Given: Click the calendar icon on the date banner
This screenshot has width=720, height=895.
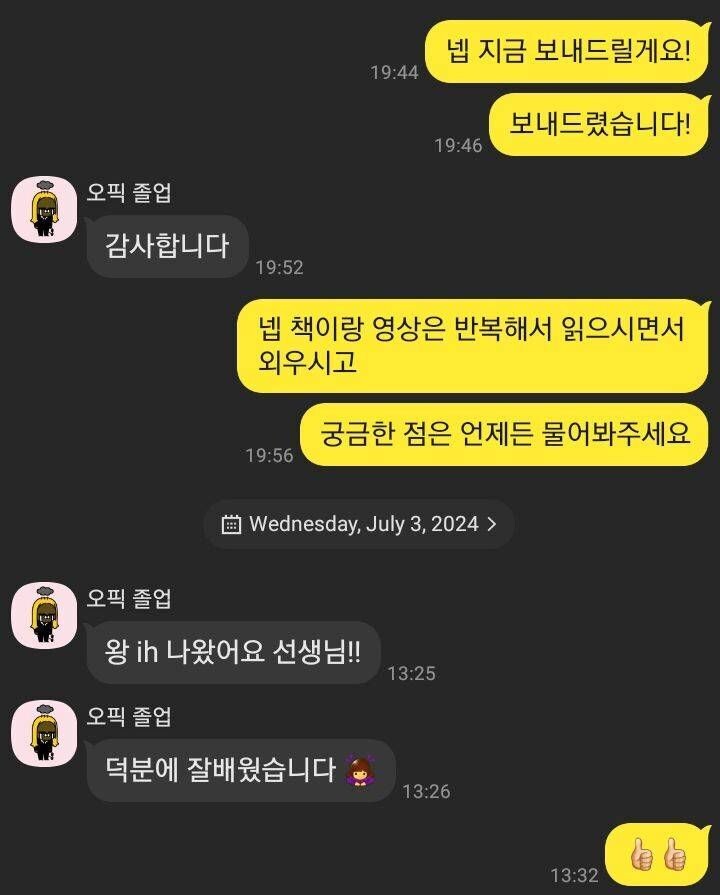Looking at the screenshot, I should (233, 523).
